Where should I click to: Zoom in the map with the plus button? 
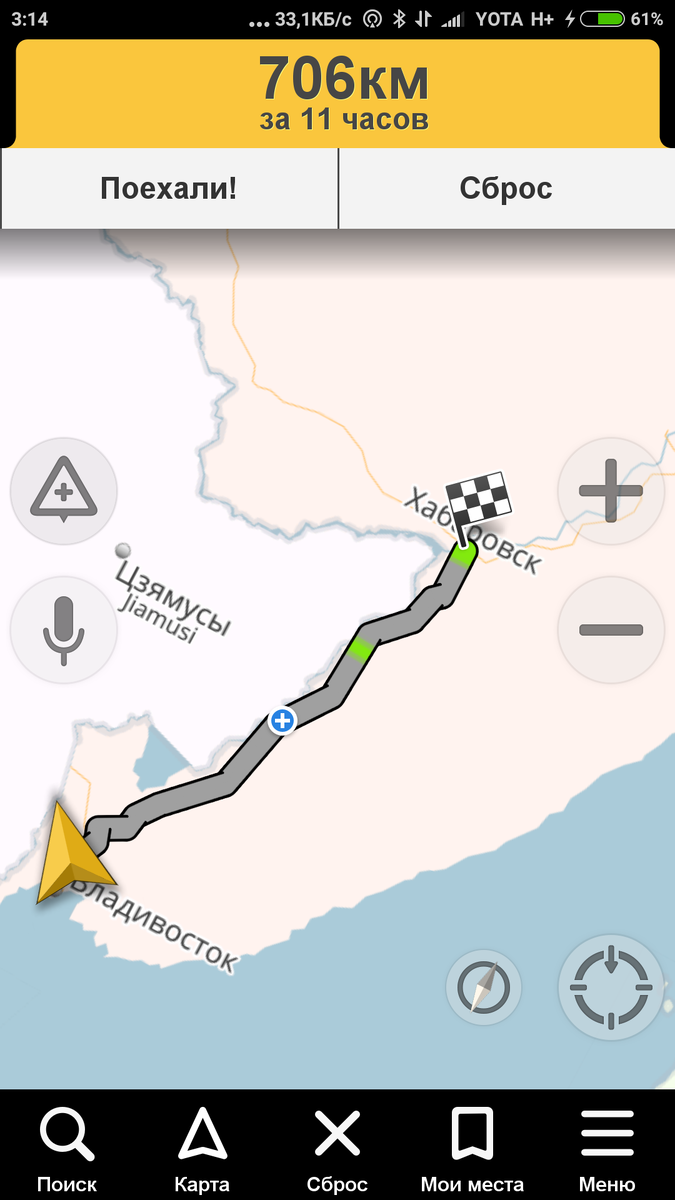[x=611, y=491]
